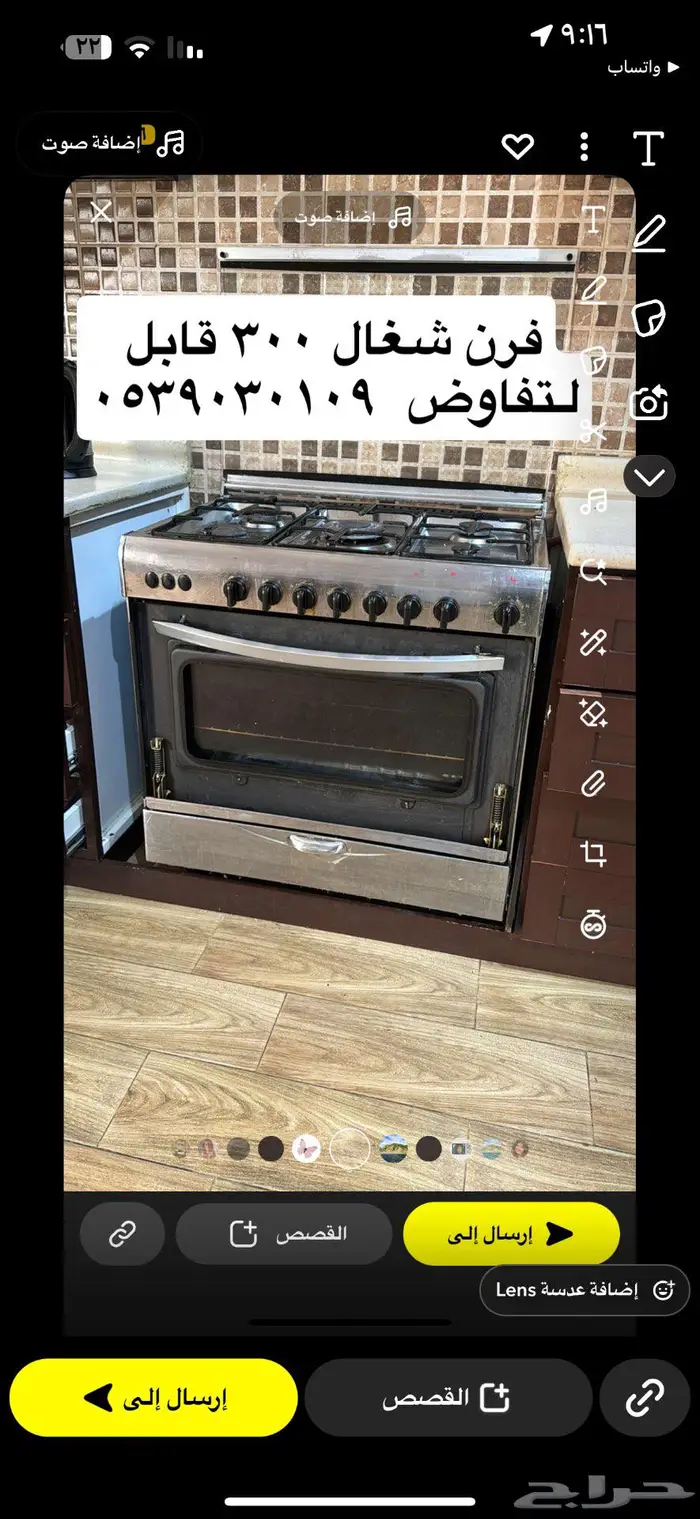The width and height of the screenshot is (700, 1519).
Task: Return to واتساب from the status bar
Action: tap(634, 68)
